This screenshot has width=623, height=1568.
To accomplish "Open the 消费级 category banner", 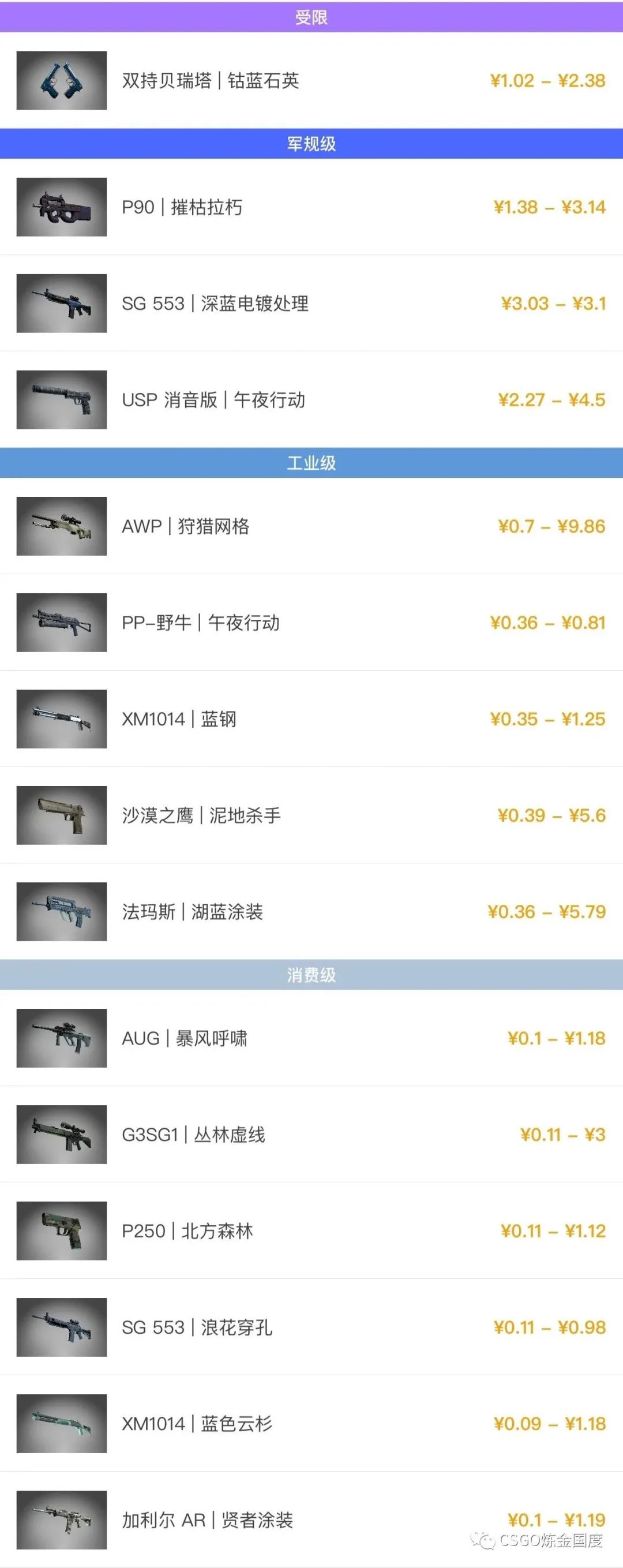I will click(311, 975).
